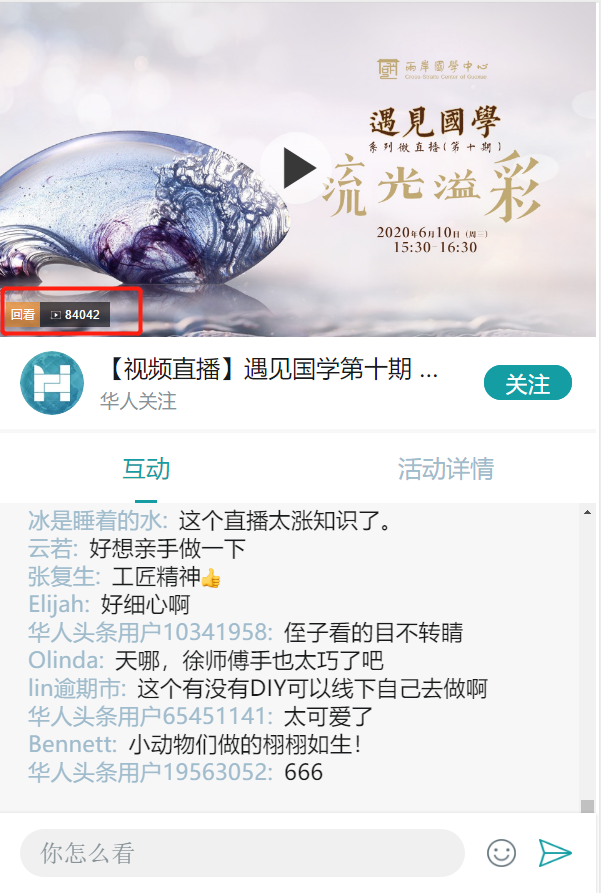
Task: Follow 华人关注 with the 关注 button
Action: point(527,384)
